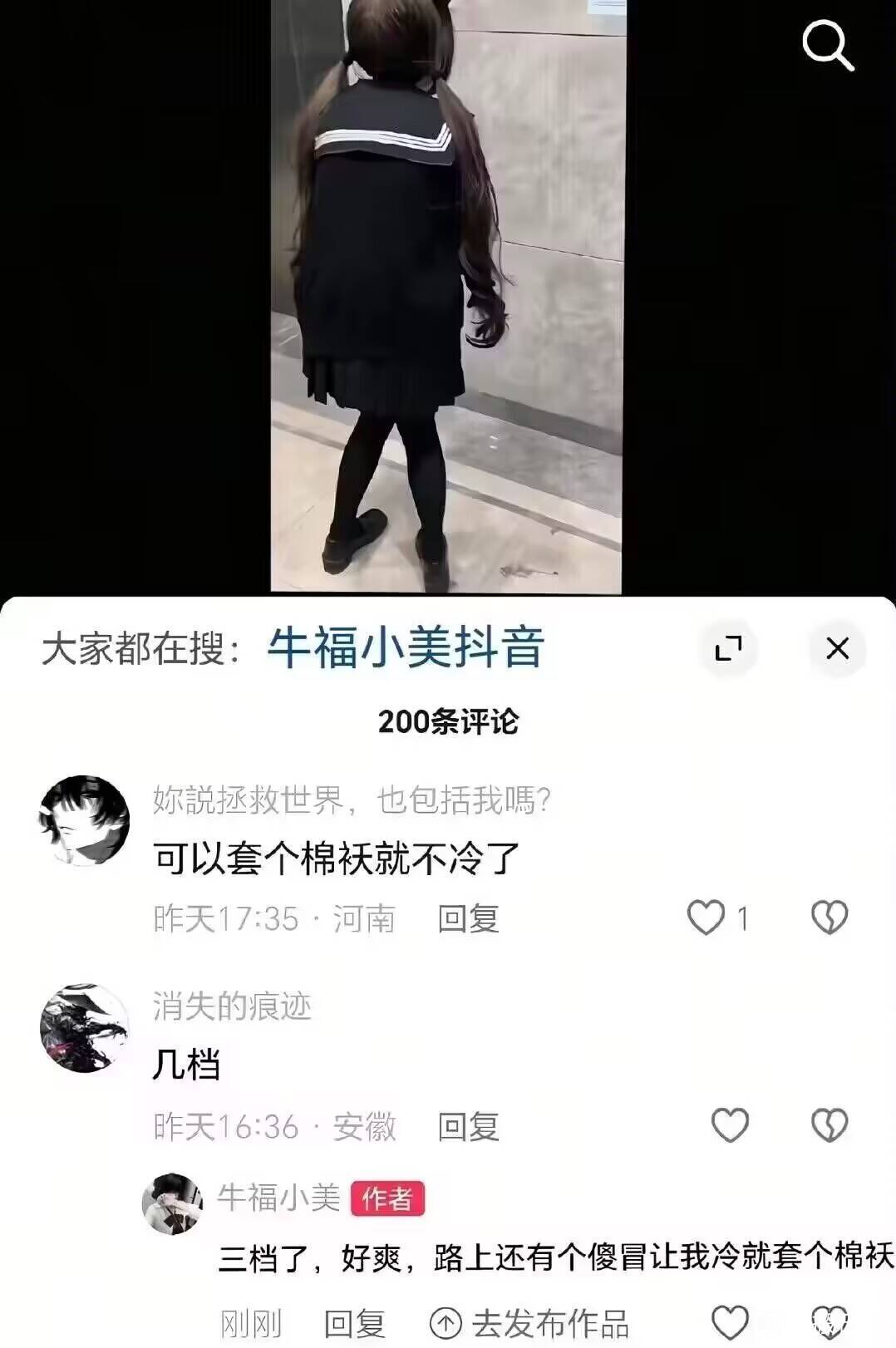Like the 几档 comment
This screenshot has width=896, height=1348.
pyautogui.click(x=730, y=1125)
